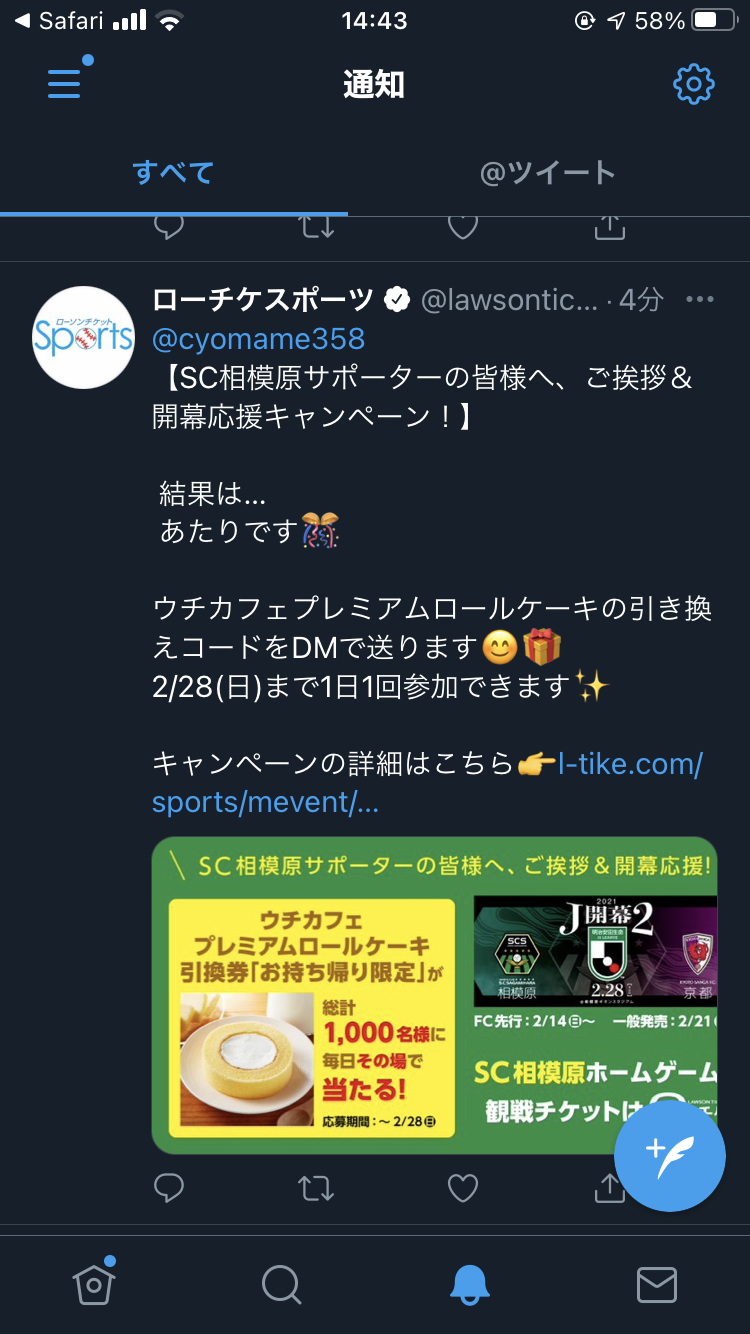The width and height of the screenshot is (750, 1334).
Task: Open ローチケスポーツ profile avatar
Action: pos(83,337)
